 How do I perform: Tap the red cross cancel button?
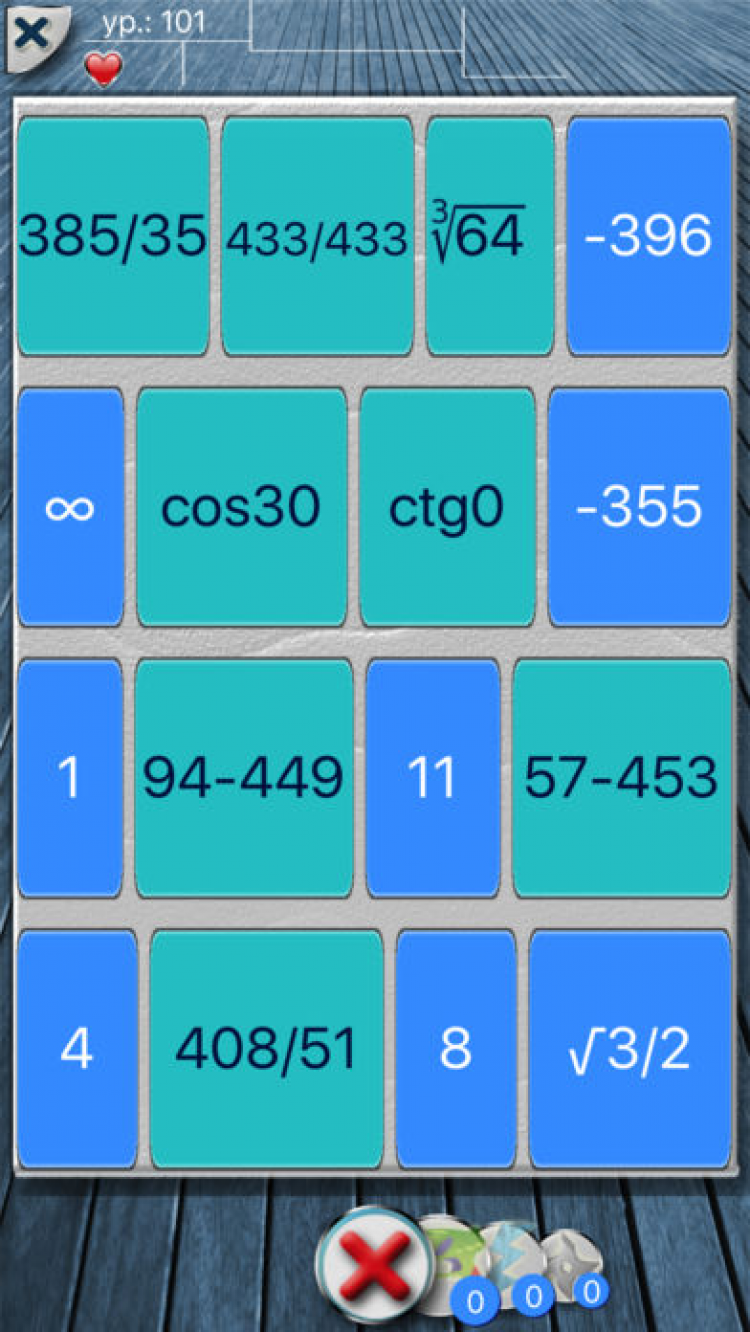click(x=373, y=1262)
